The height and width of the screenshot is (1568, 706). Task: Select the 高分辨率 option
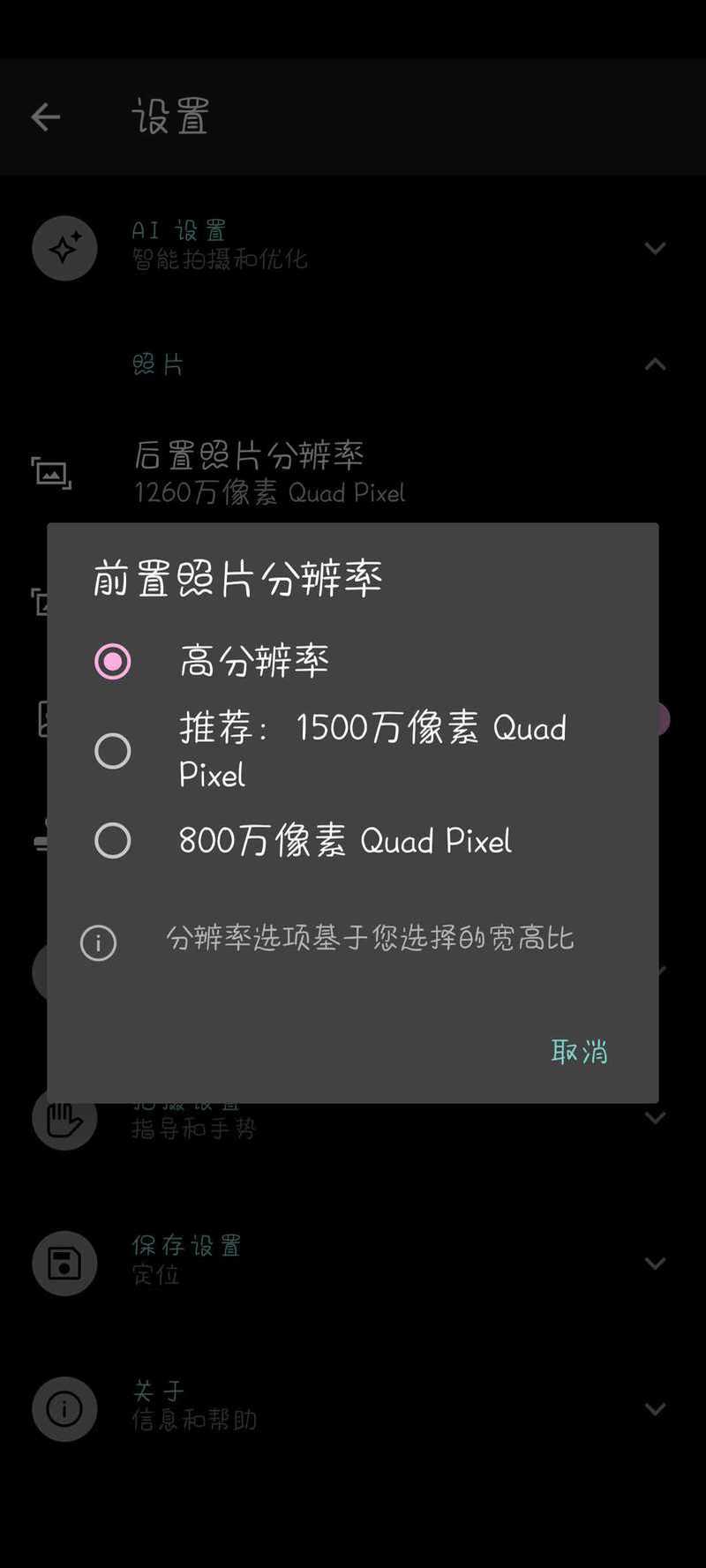coord(352,661)
